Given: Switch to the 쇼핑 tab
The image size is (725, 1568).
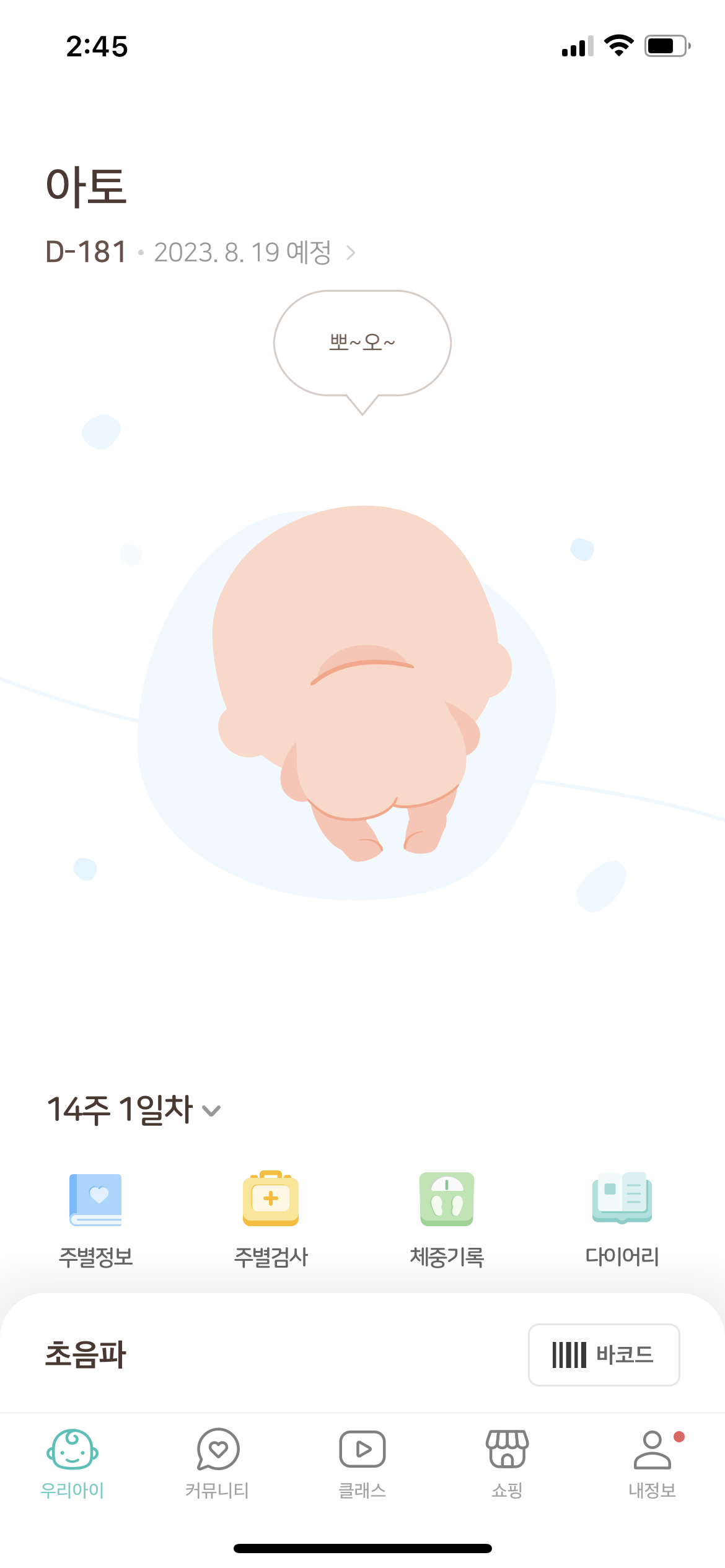Looking at the screenshot, I should [x=507, y=1463].
